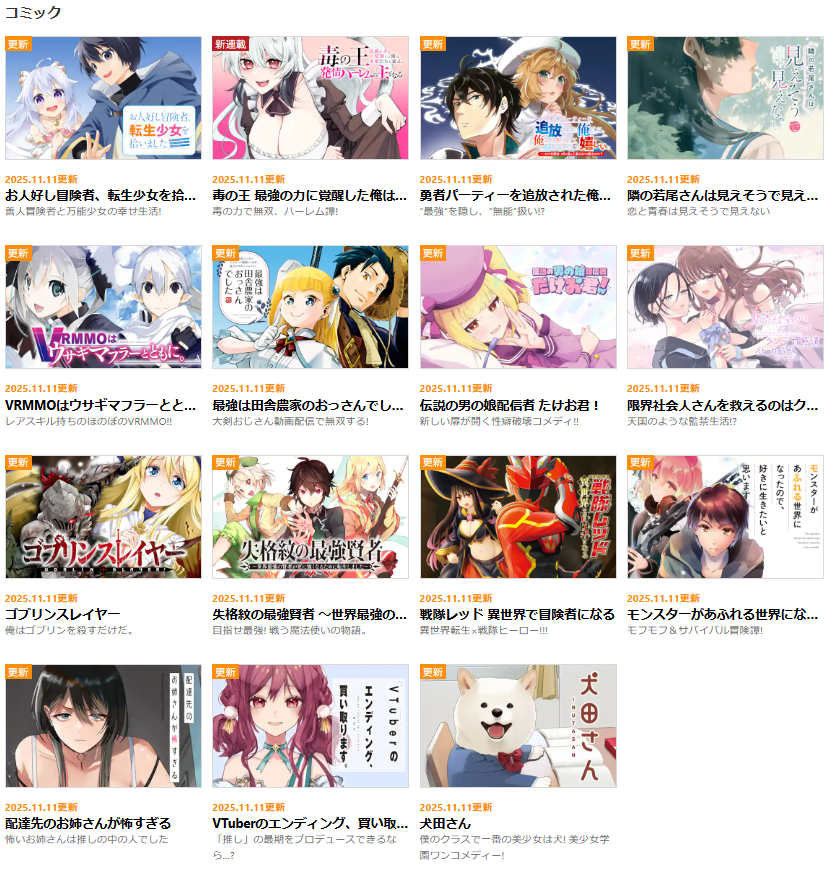Open the 限界社会人さんを救えるのは comic
This screenshot has height=869, width=831.
725,307
